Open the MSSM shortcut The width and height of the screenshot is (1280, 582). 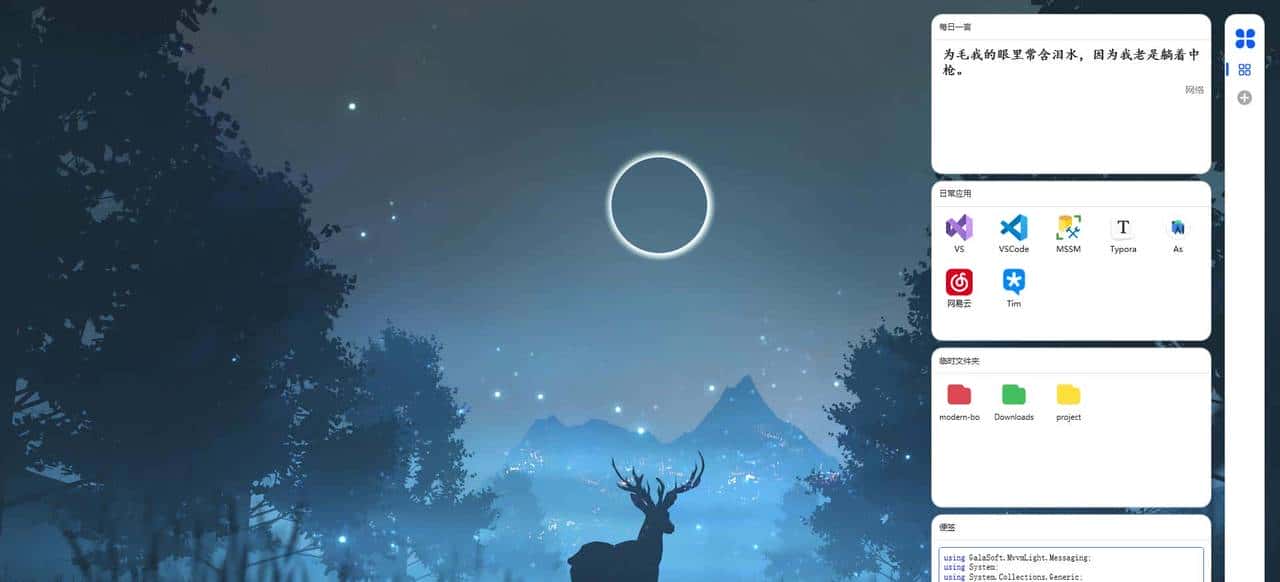click(1068, 228)
